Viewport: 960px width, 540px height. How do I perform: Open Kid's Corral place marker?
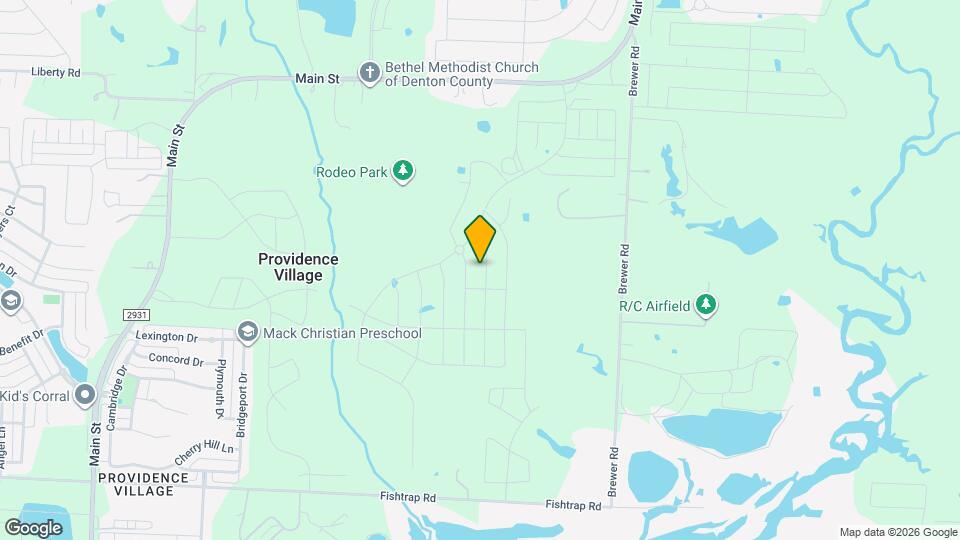(86, 396)
